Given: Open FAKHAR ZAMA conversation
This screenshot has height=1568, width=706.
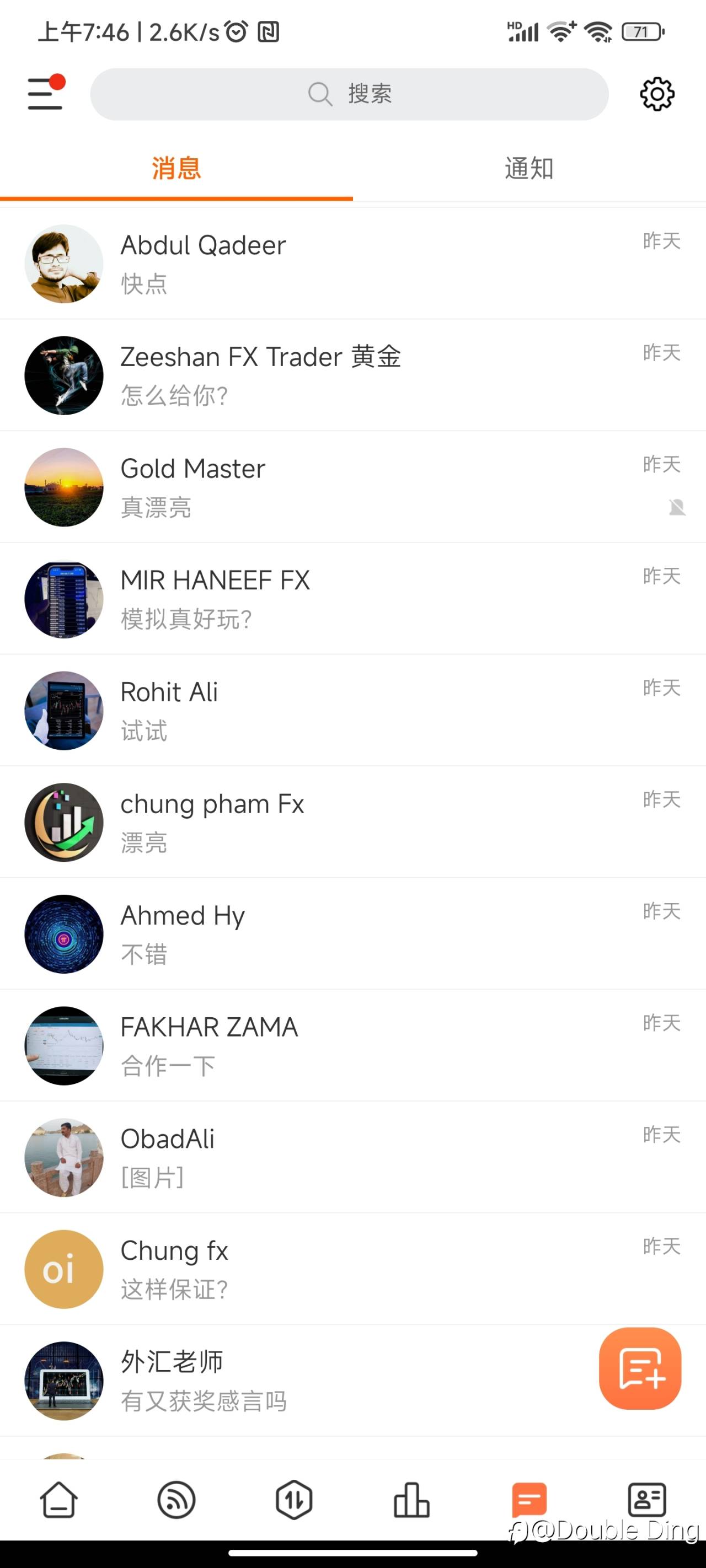Looking at the screenshot, I should coord(352,1046).
